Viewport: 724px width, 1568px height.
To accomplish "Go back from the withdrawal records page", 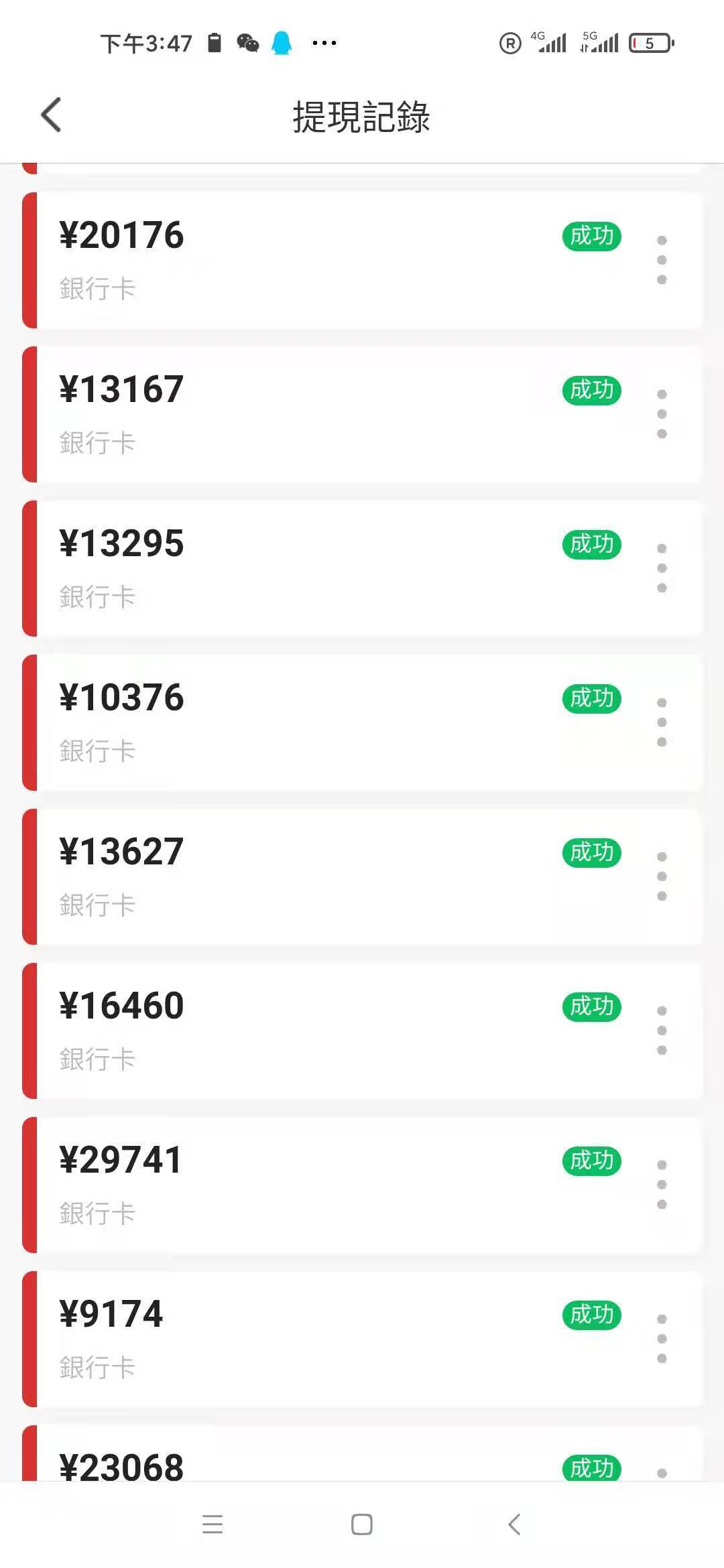I will (x=52, y=115).
